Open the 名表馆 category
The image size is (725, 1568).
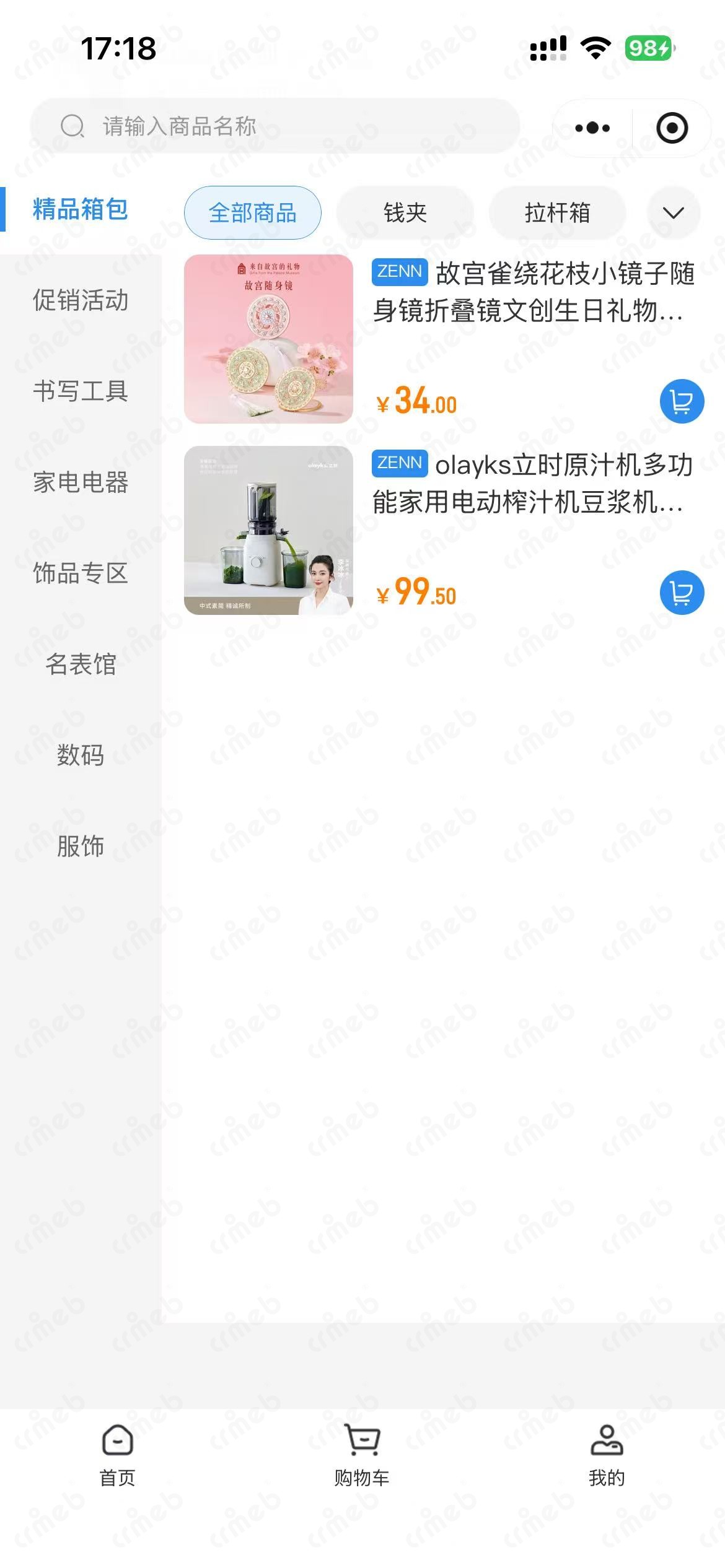[x=81, y=664]
